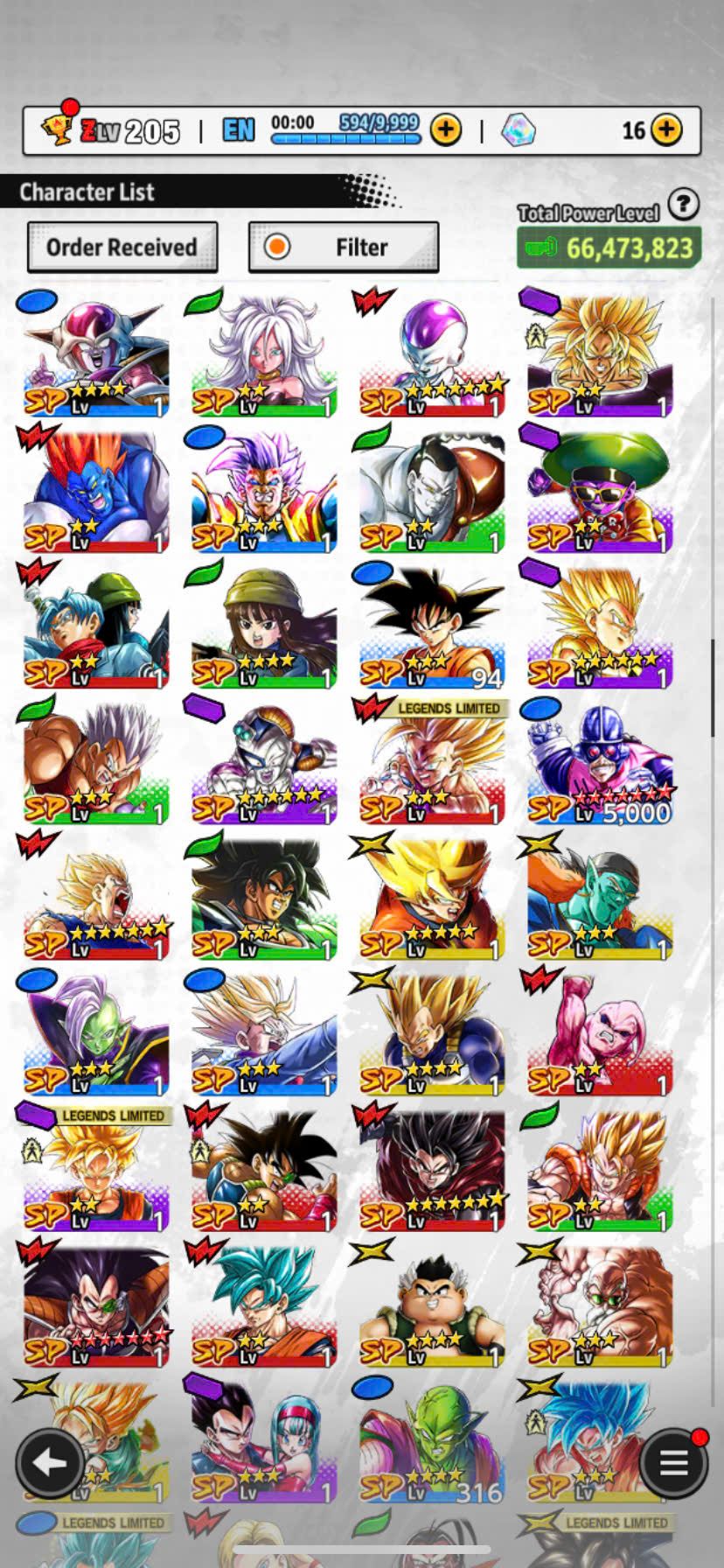Screen dimensions: 724x1568
Task: Tap the plus button to refill energy
Action: (446, 130)
